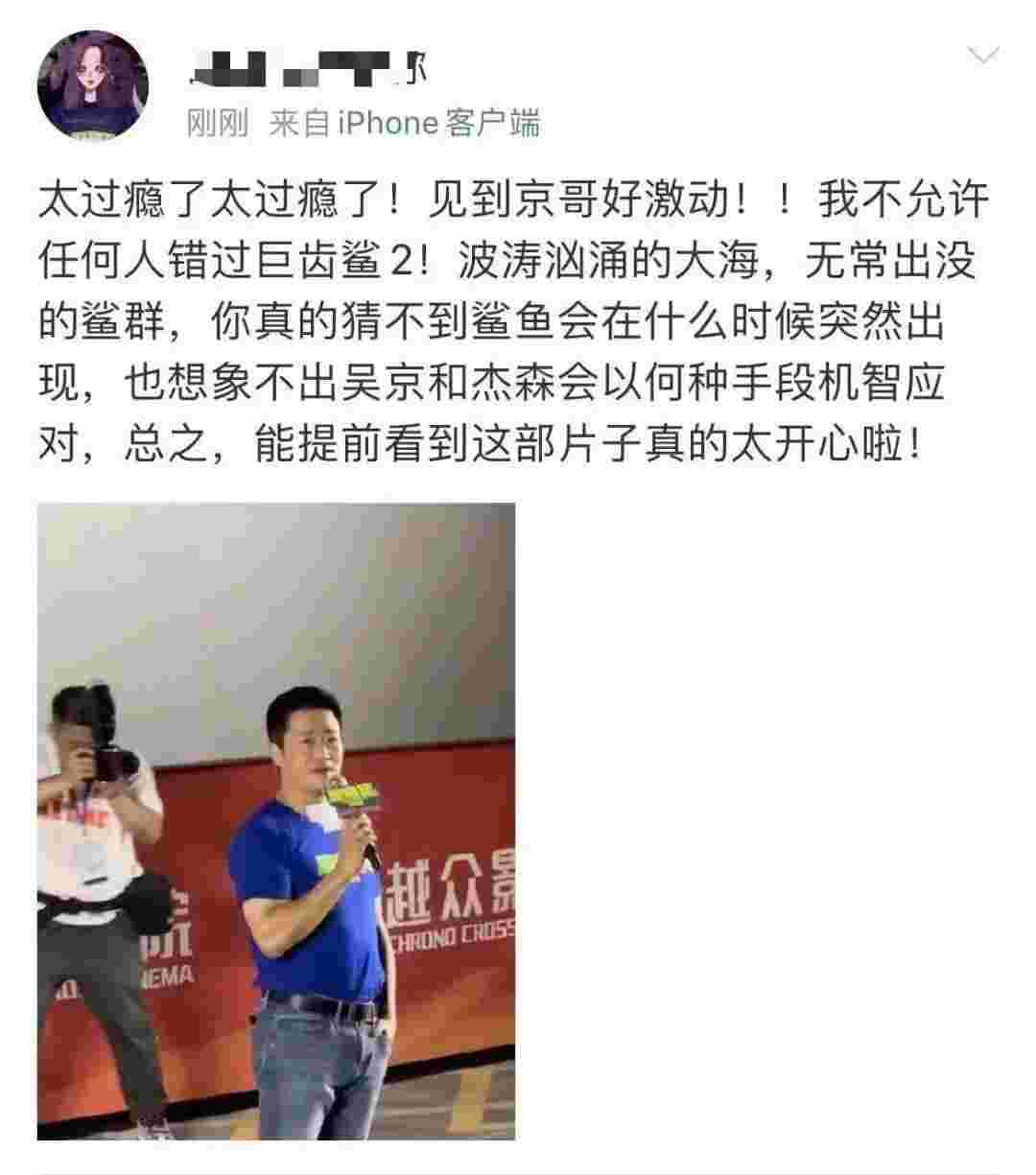This screenshot has width=1036, height=1175.
Task: Open the poster's profile avatar
Action: 92,84
